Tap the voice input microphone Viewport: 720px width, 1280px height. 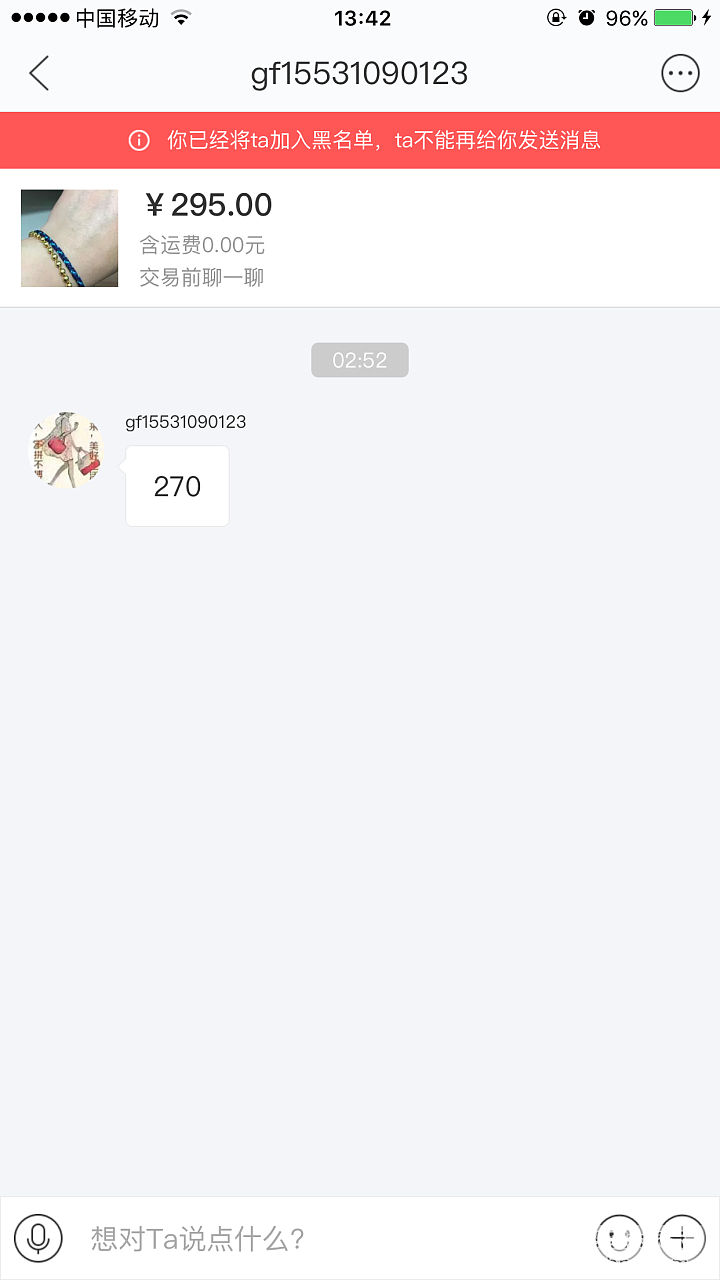[x=38, y=1239]
